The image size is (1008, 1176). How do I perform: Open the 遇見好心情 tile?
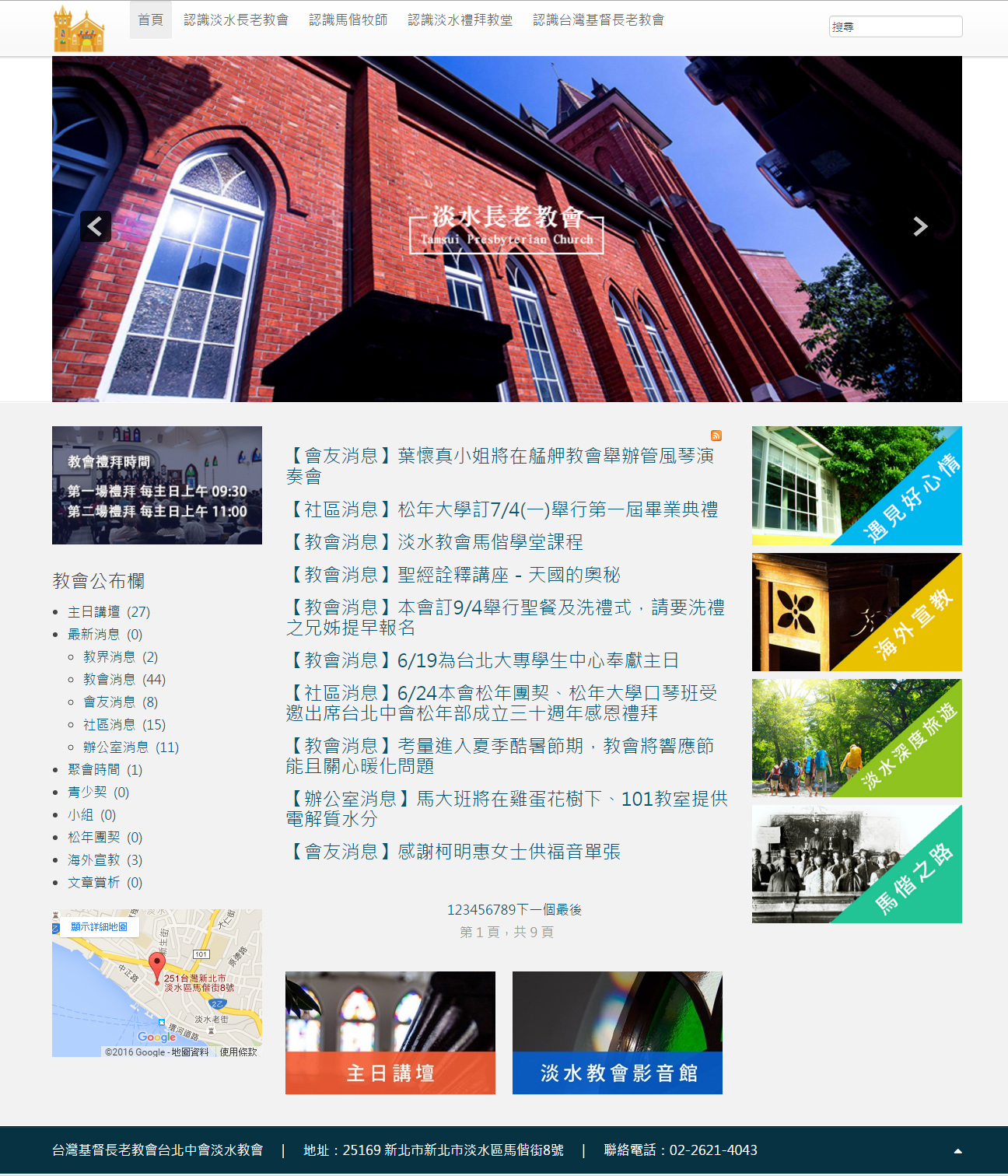[856, 485]
